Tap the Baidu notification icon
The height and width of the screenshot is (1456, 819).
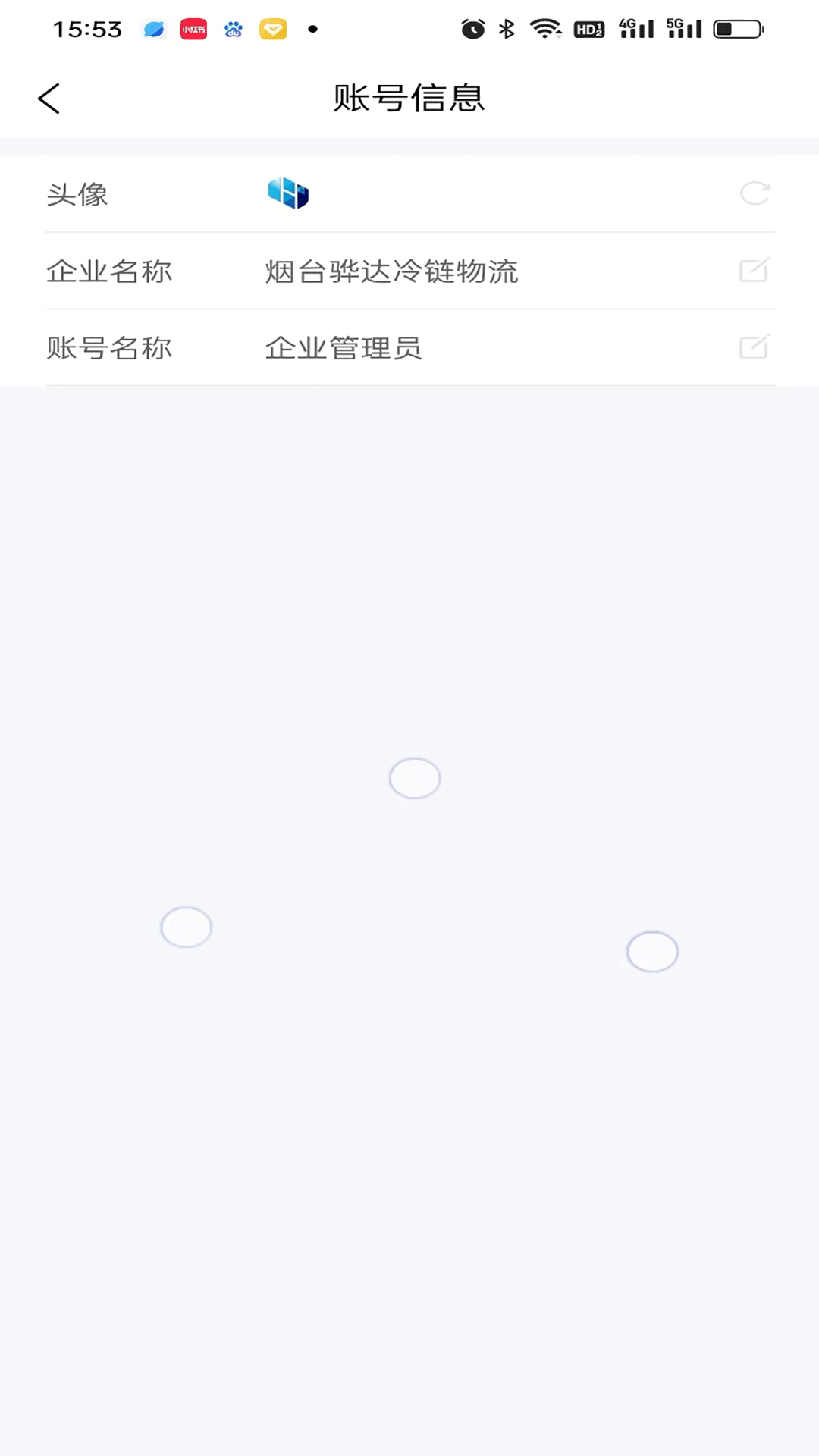pos(233,29)
